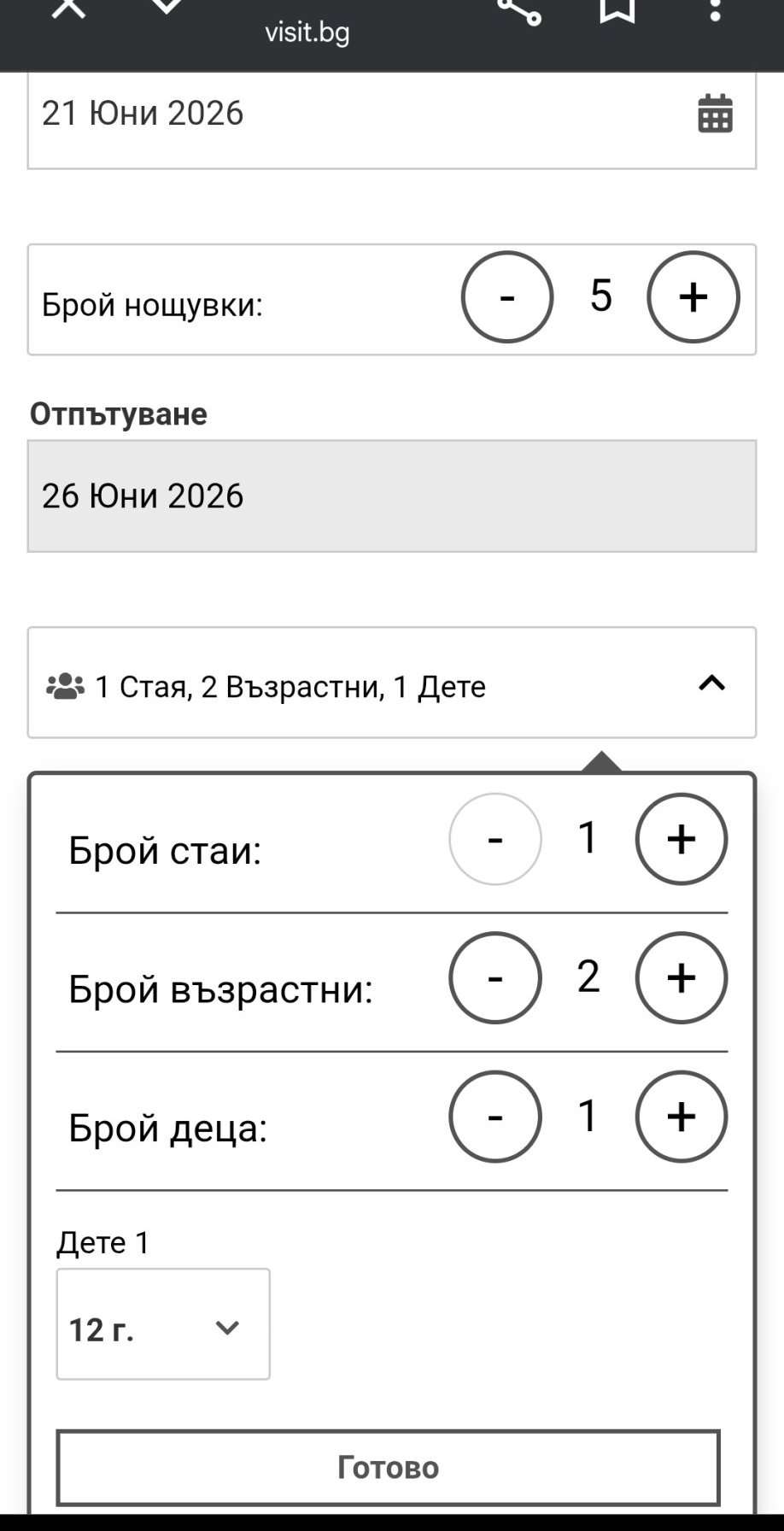The height and width of the screenshot is (1531, 784).
Task: Increase Брой възрастни by one
Action: (x=681, y=978)
